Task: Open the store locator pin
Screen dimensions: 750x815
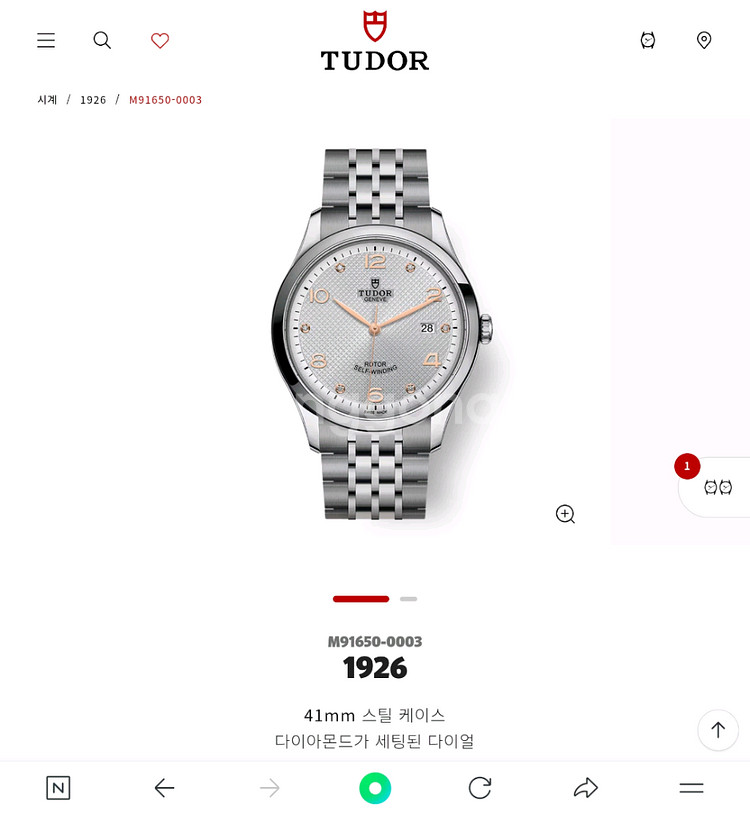Action: coord(704,40)
